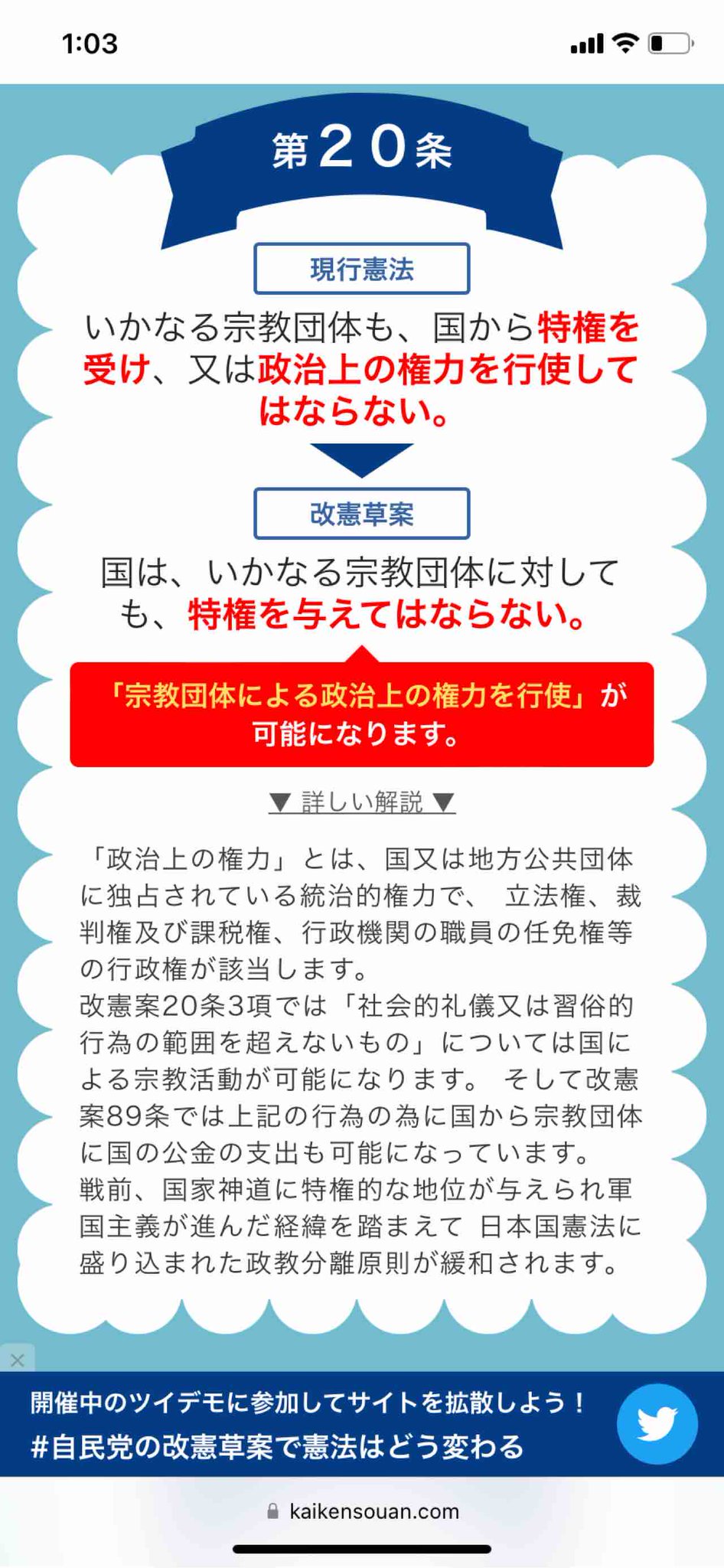Tap the kaikensouan.com address bar
The image size is (724, 1568).
362,1511
